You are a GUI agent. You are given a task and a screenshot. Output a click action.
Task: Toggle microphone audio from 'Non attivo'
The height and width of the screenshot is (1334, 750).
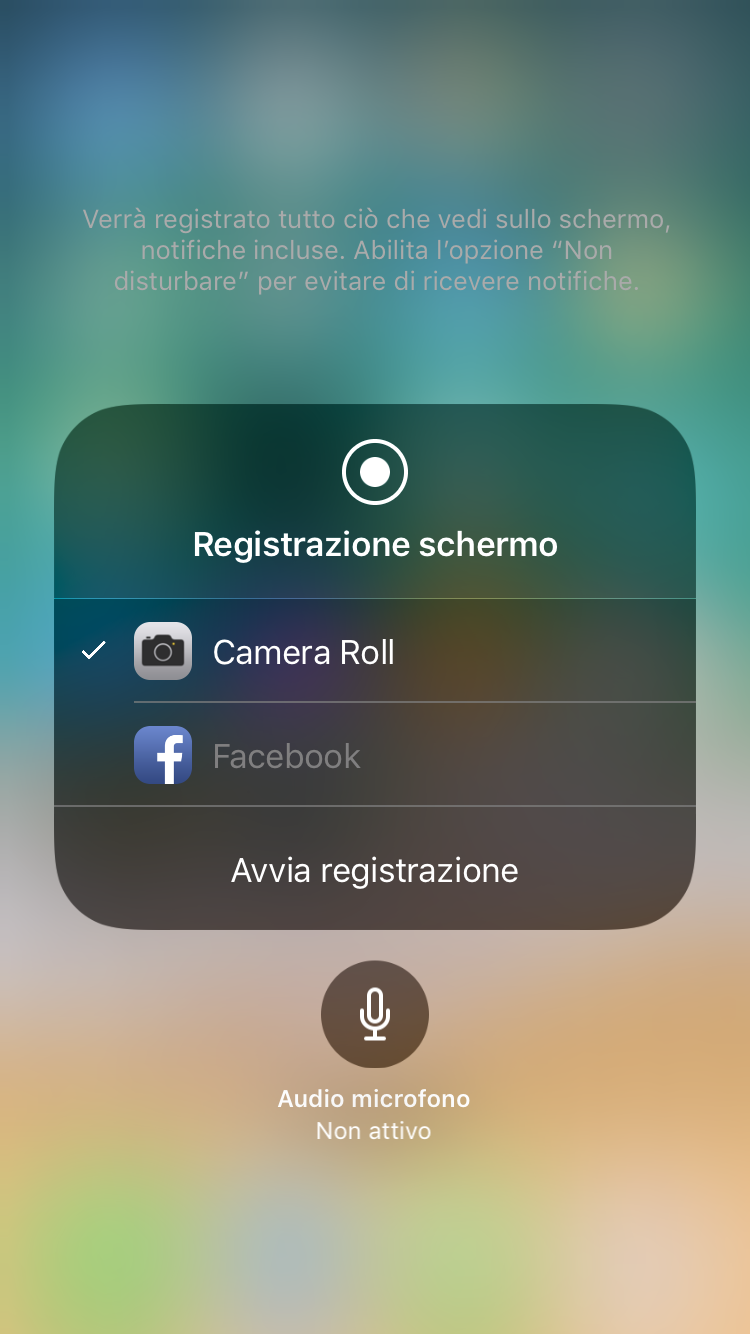point(375,1014)
